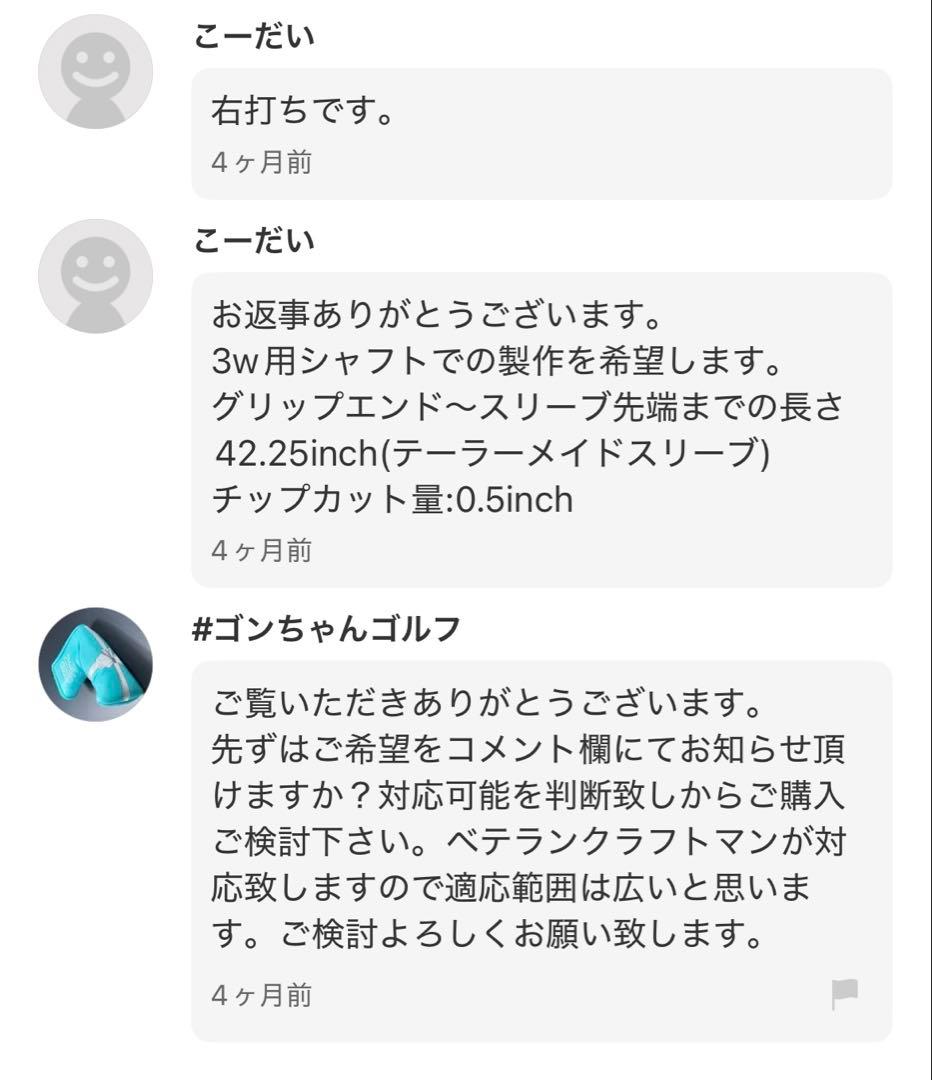The image size is (932, 1080).
Task: Tap the timestamp below the 3w shaft comment
Action: tap(262, 548)
